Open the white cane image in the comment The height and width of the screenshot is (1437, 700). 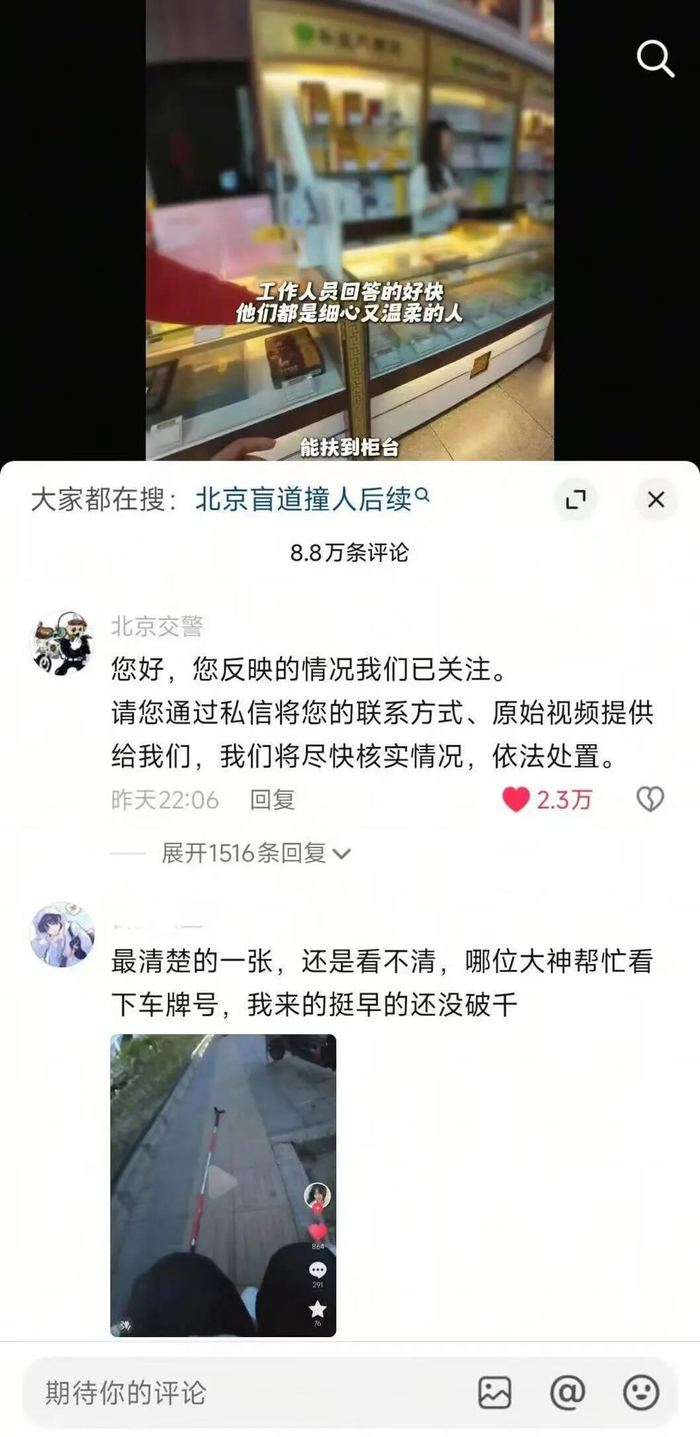223,1185
